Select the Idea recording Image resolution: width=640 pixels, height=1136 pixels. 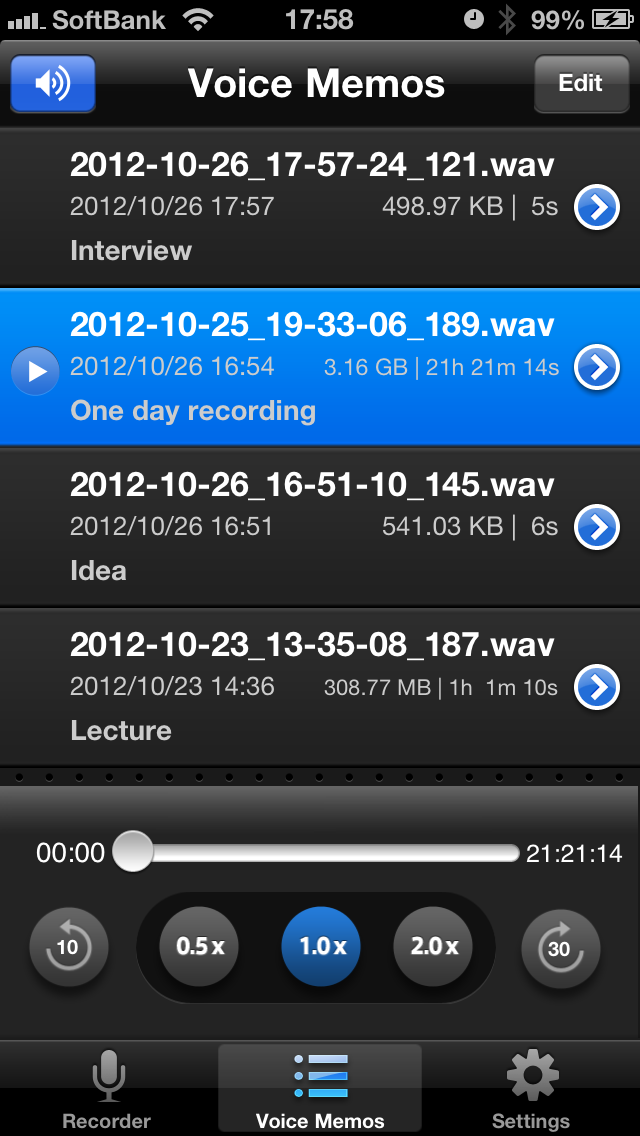click(x=300, y=527)
